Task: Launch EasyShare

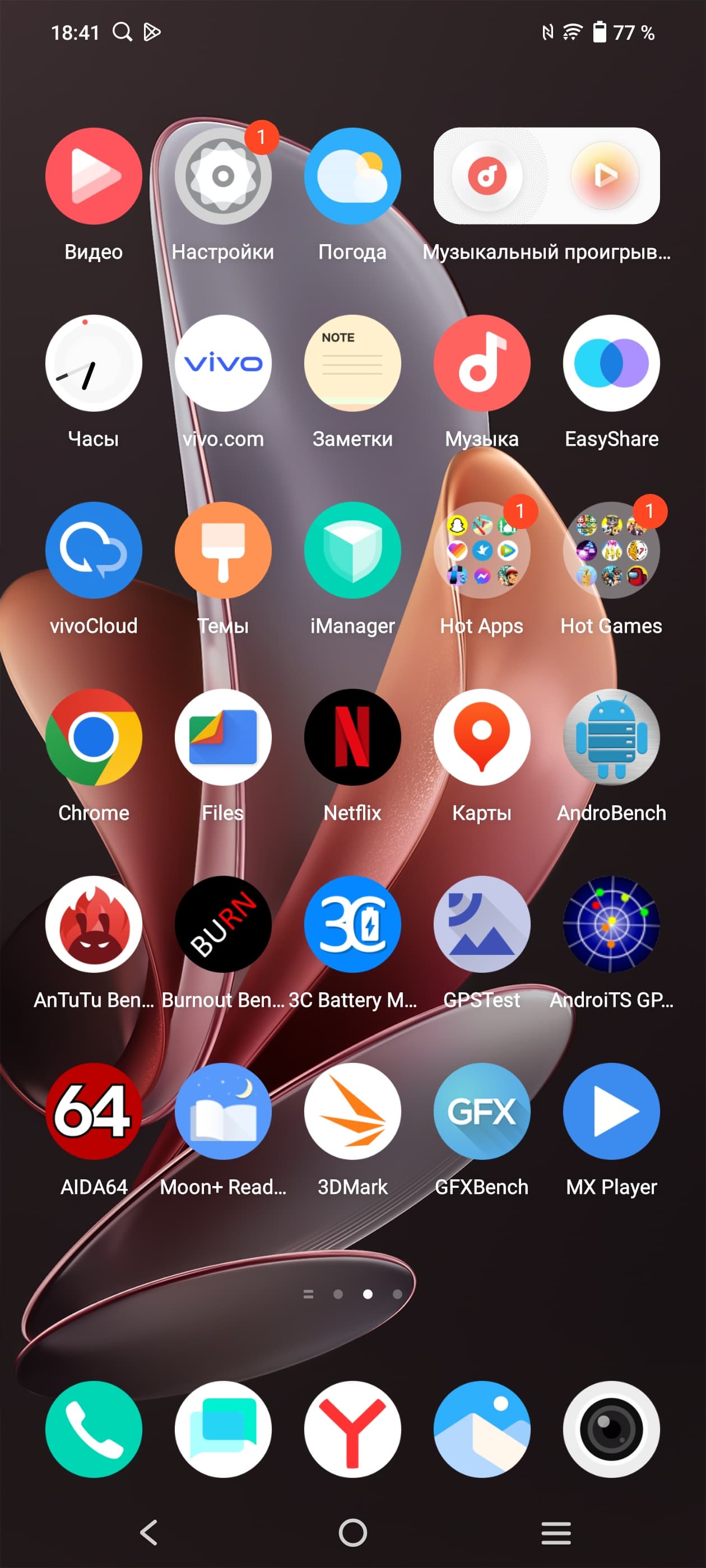Action: coord(611,363)
